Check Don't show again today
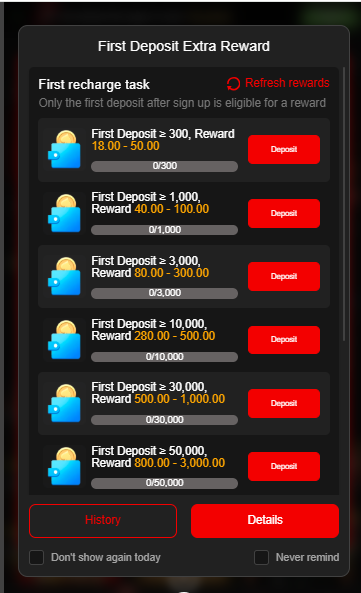Image resolution: width=361 pixels, height=593 pixels. 37,557
